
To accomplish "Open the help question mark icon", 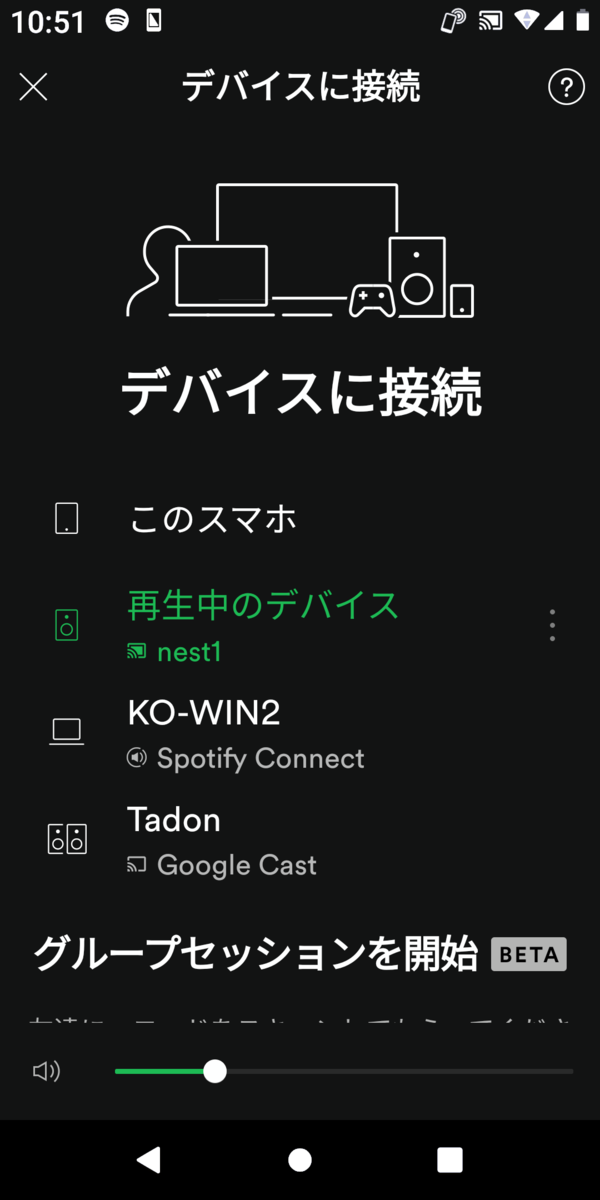I will [x=566, y=87].
